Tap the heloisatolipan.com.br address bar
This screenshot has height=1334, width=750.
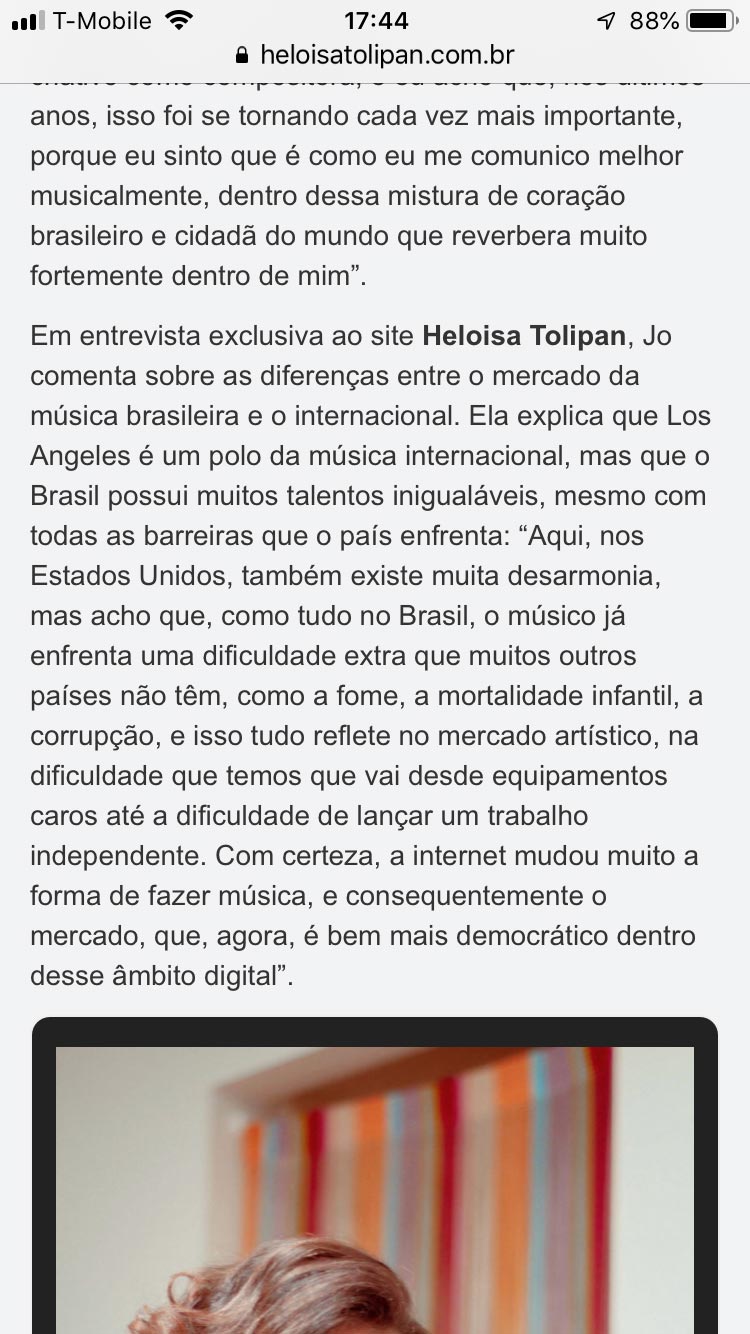pos(375,54)
